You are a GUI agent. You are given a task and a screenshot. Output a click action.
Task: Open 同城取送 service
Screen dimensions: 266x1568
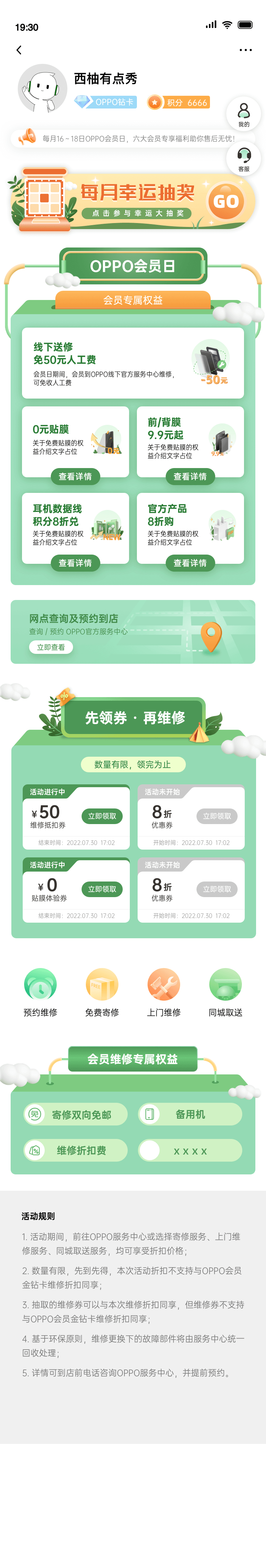[225, 992]
